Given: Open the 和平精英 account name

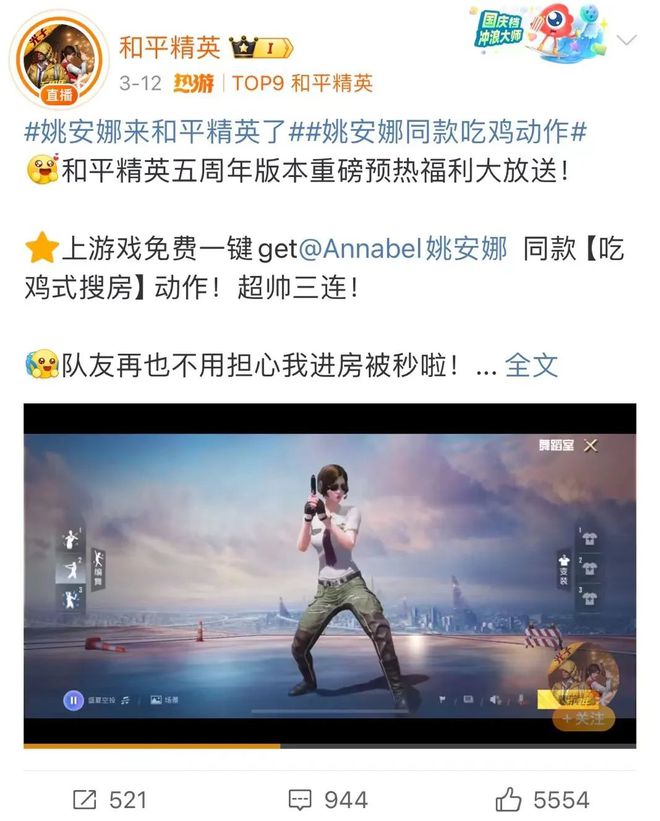Looking at the screenshot, I should (169, 47).
